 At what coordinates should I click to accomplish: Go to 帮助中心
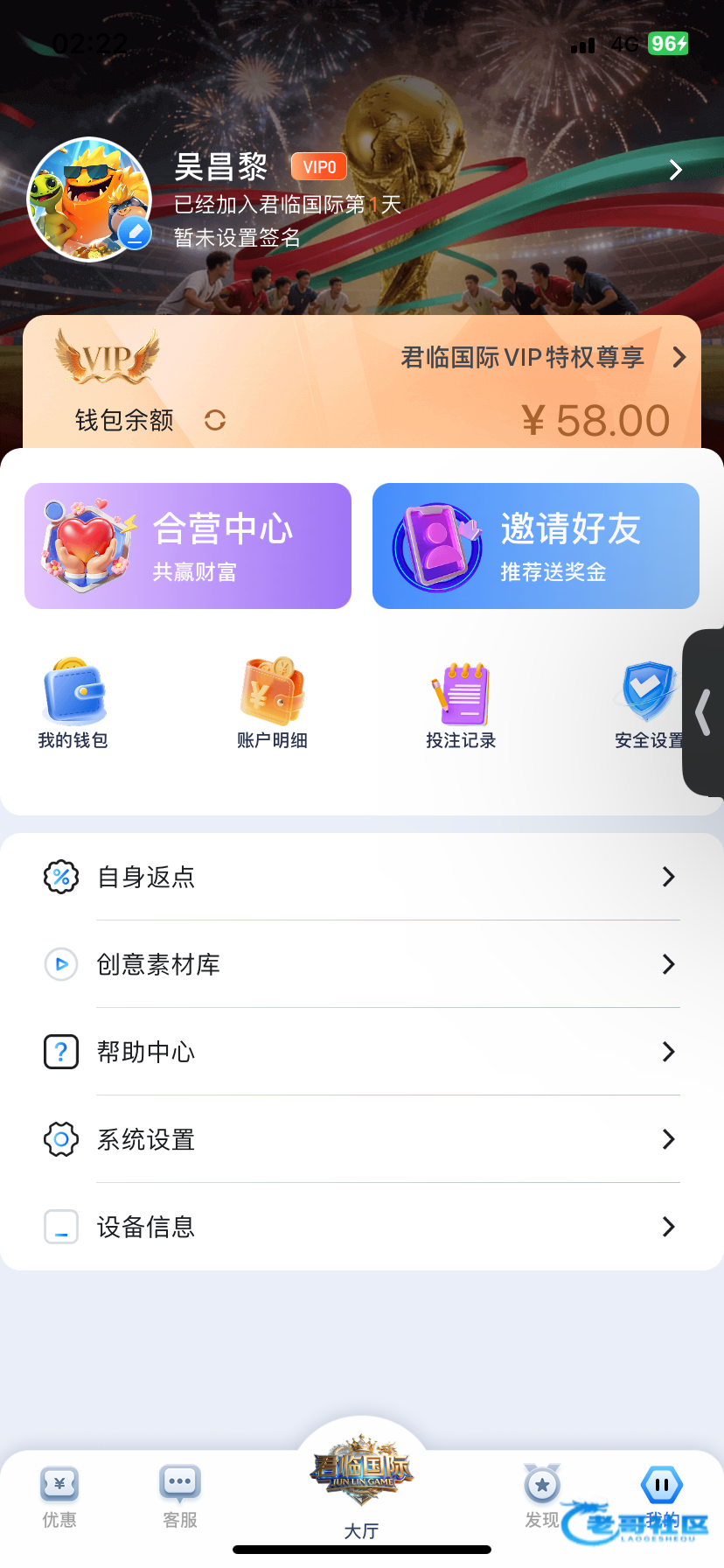pyautogui.click(x=362, y=1052)
